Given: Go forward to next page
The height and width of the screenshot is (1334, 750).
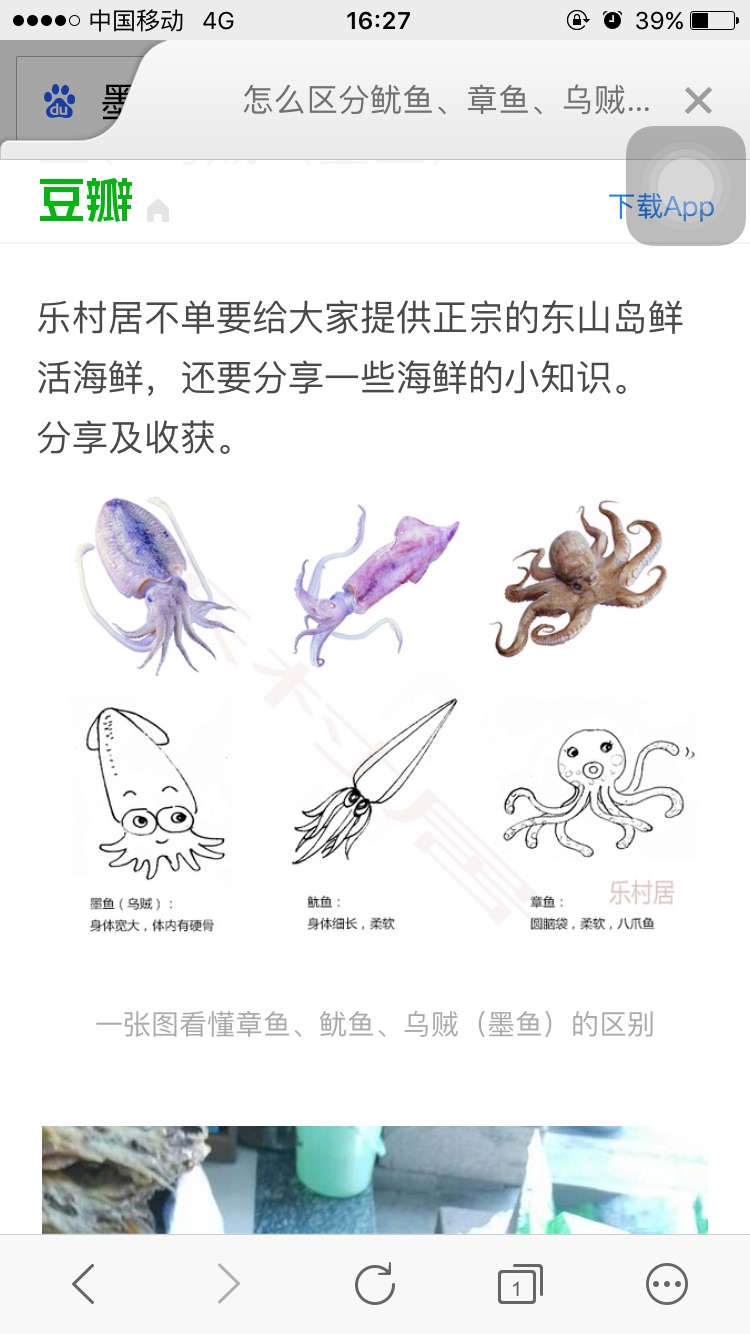Looking at the screenshot, I should click(x=229, y=1284).
